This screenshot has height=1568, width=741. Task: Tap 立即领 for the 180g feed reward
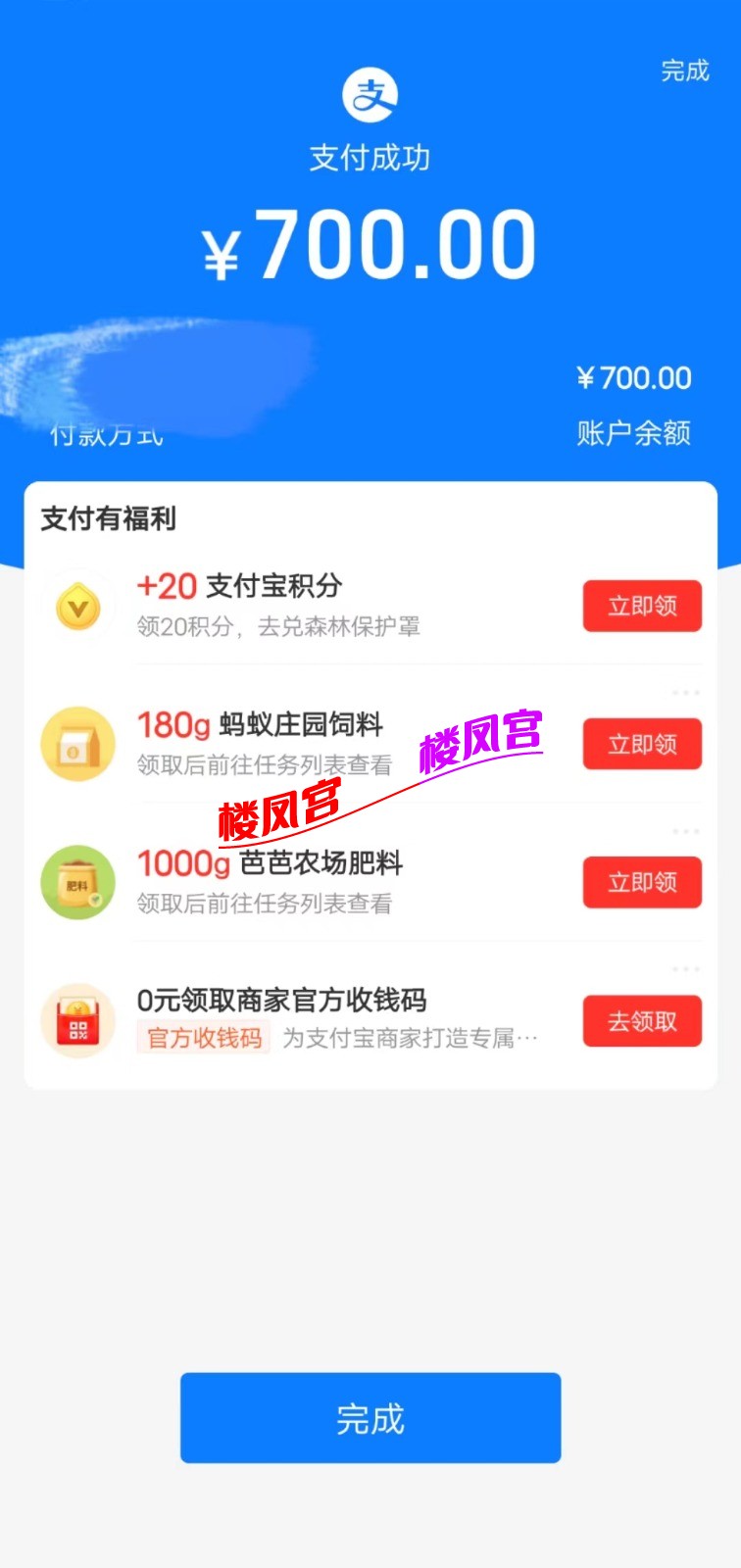point(642,744)
